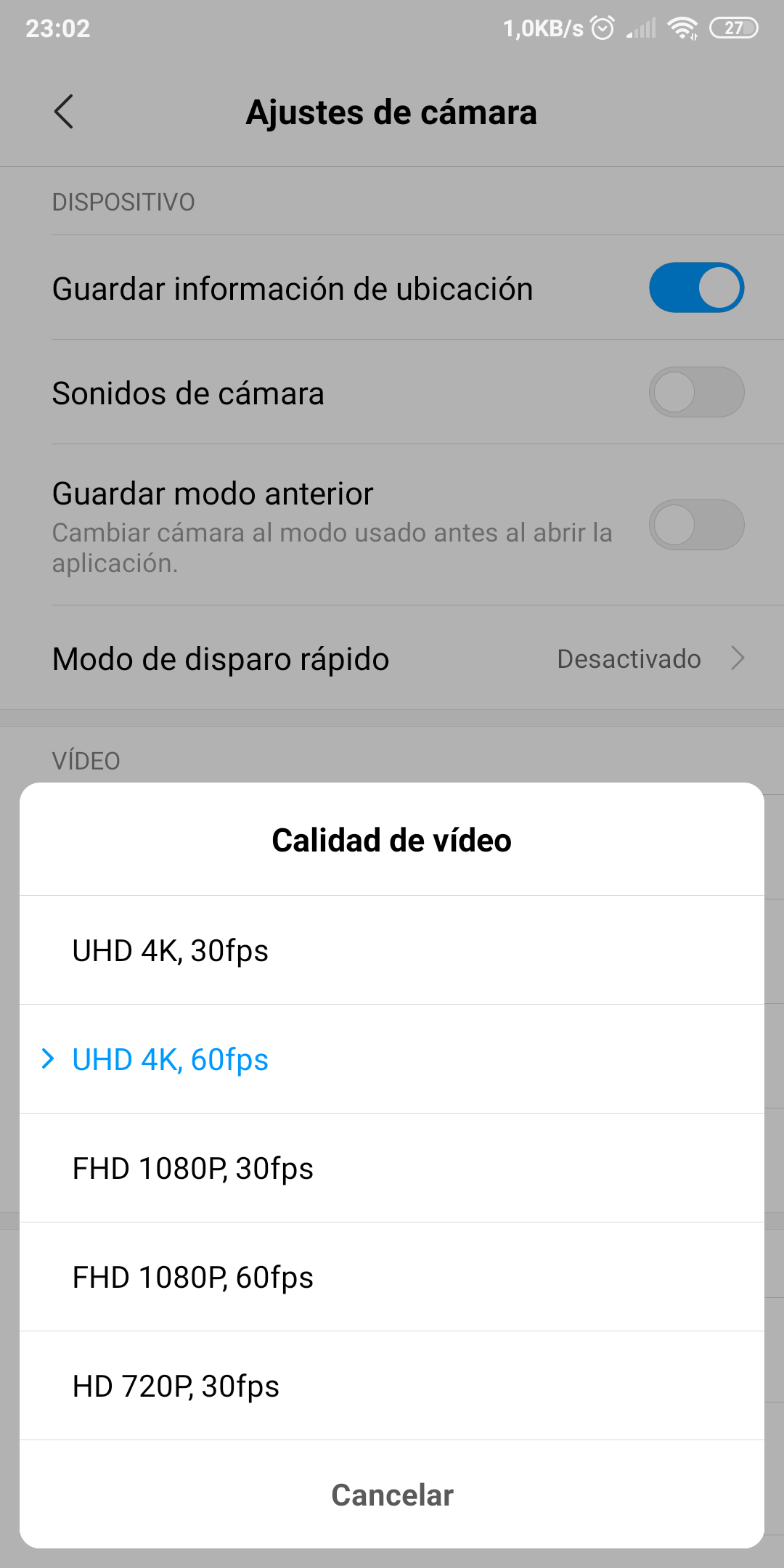The height and width of the screenshot is (1568, 784).
Task: Choose the UHD 4K, 60fps option
Action: [x=392, y=1059]
